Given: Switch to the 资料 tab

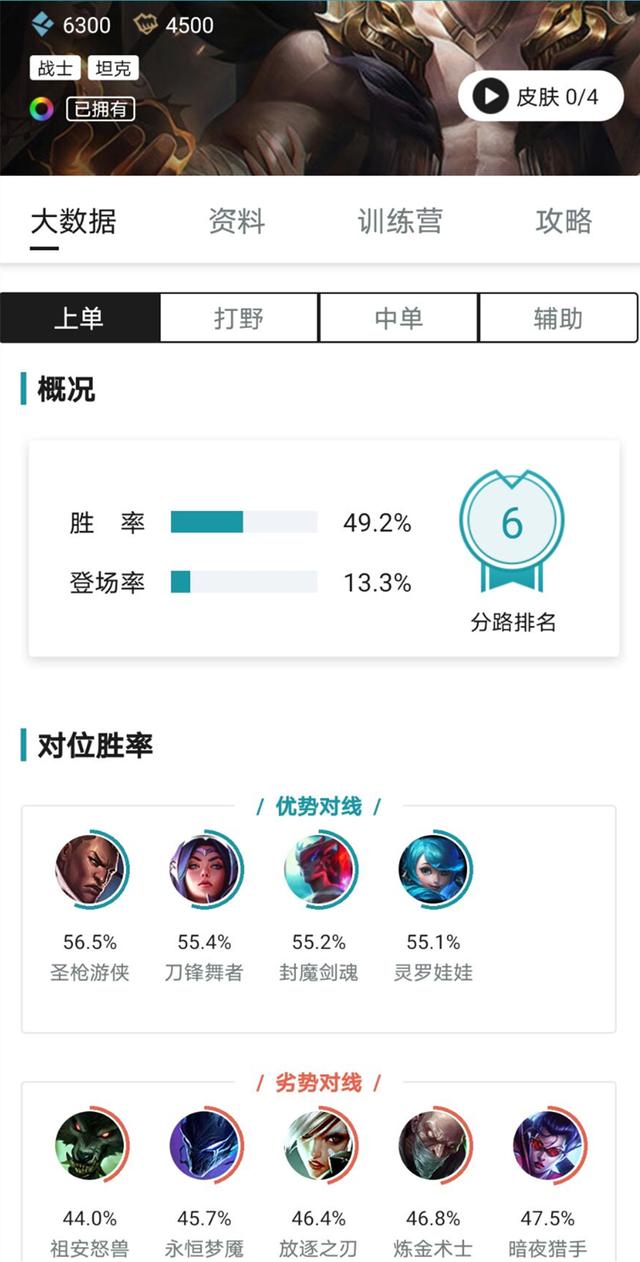Looking at the screenshot, I should click(237, 221).
